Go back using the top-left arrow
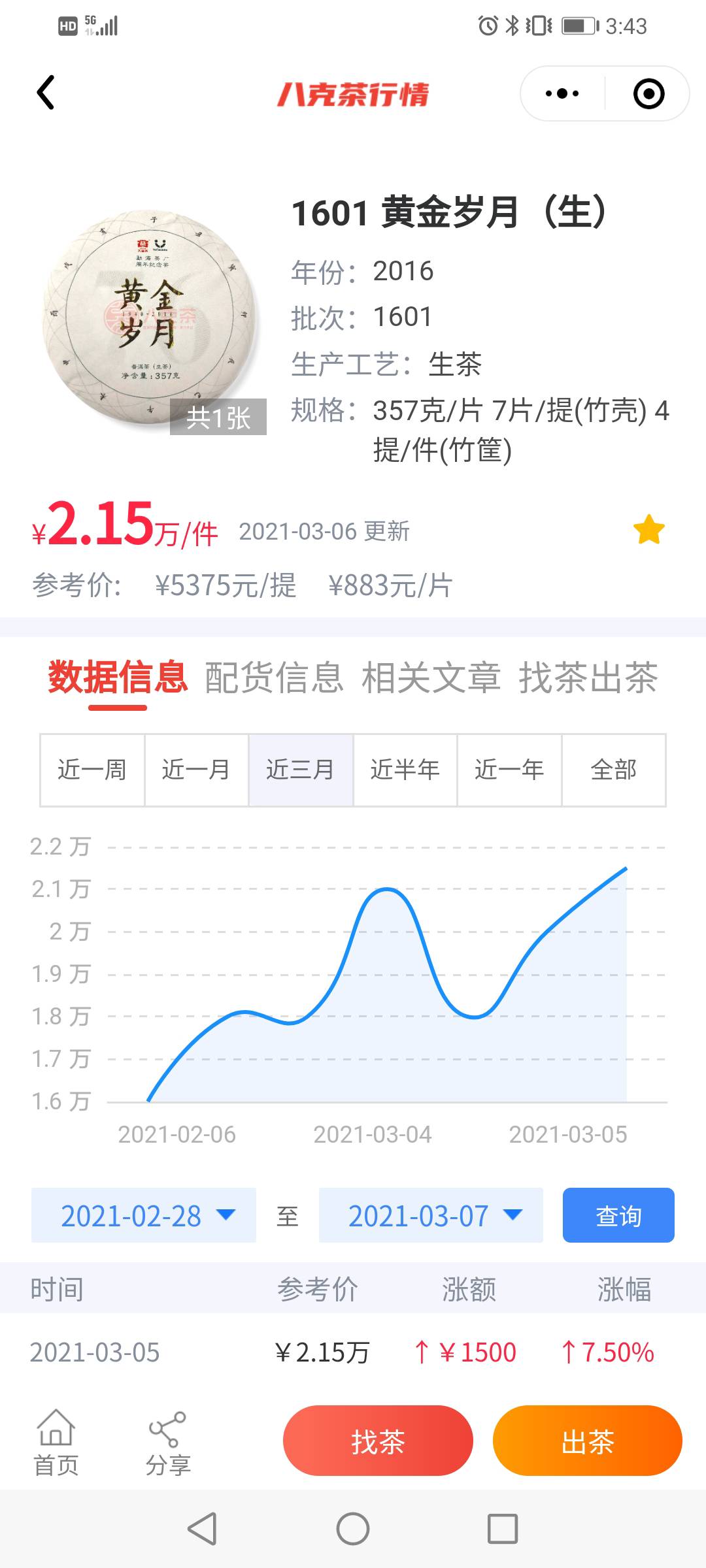 tap(45, 93)
